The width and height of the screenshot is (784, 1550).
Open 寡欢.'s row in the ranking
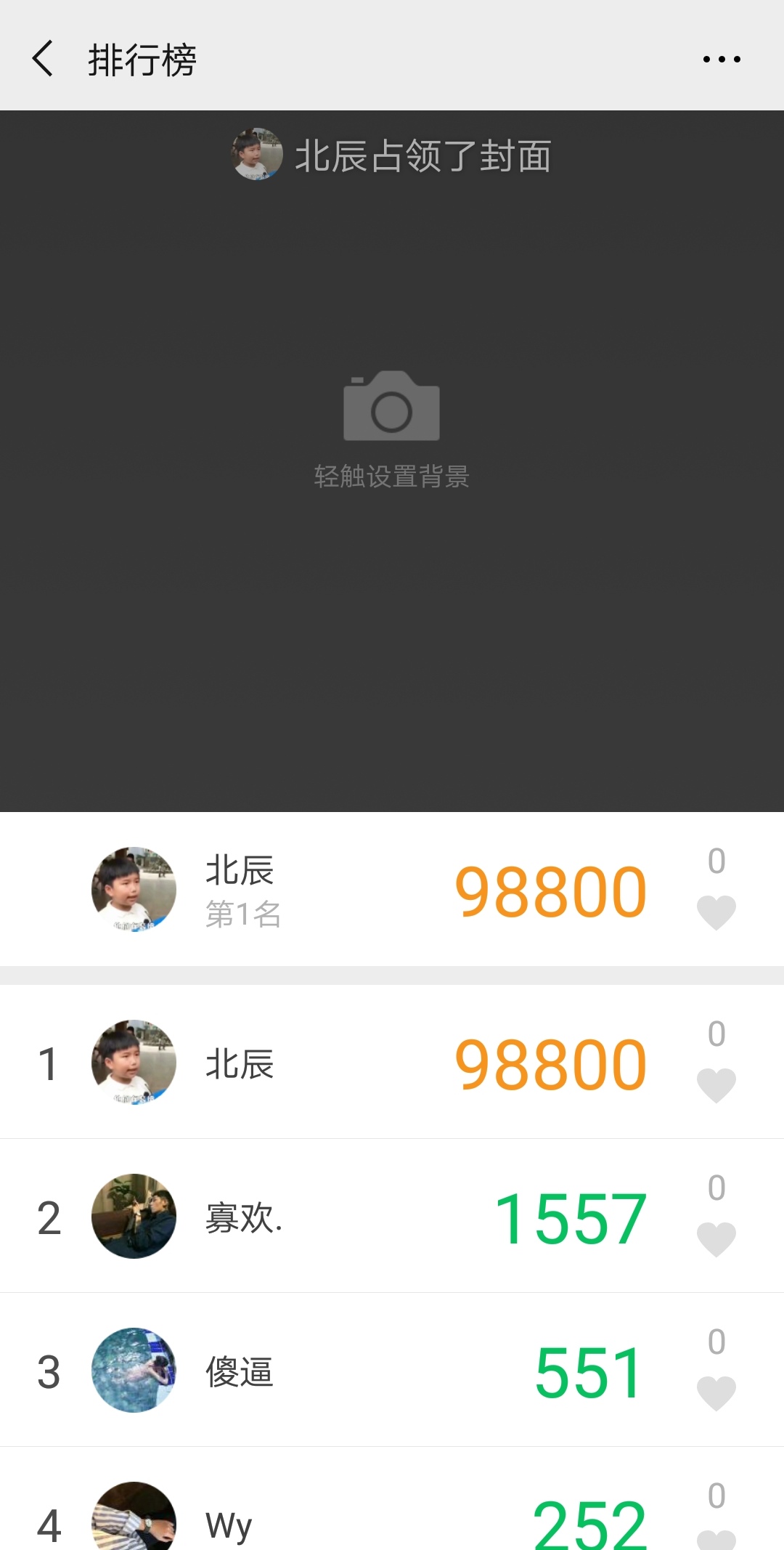tap(327, 1217)
